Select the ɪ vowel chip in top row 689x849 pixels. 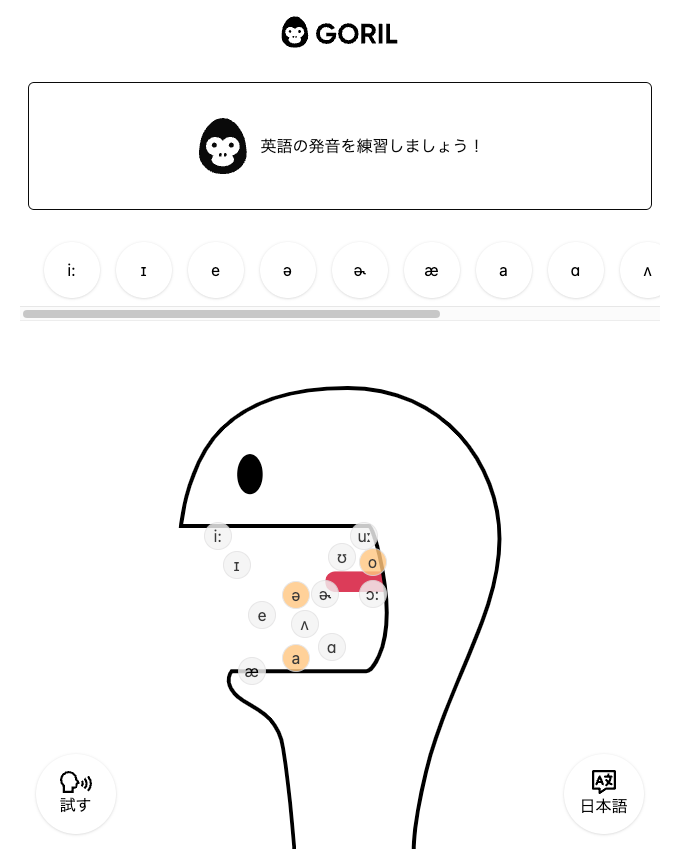[x=144, y=270]
